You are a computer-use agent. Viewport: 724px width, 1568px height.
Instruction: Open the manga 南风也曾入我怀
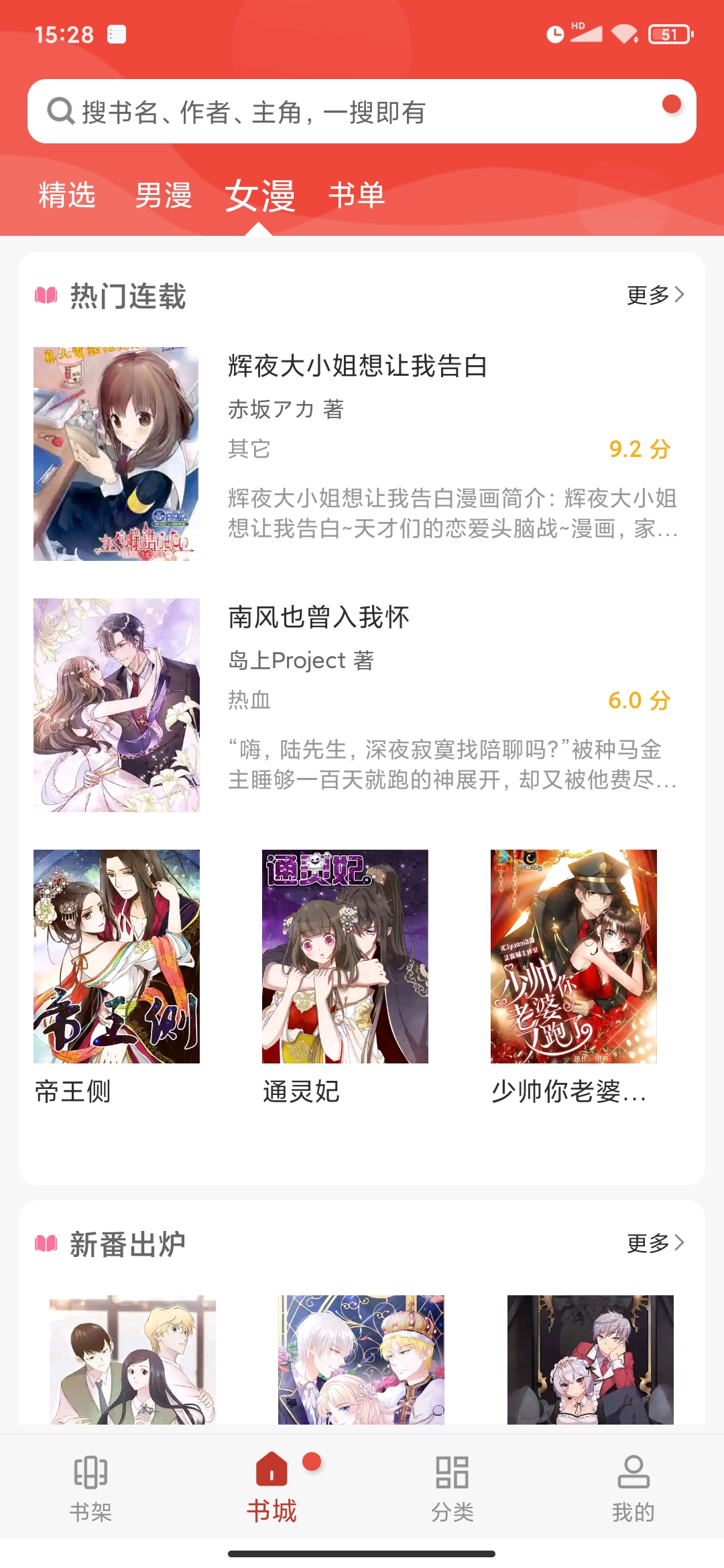pyautogui.click(x=318, y=617)
